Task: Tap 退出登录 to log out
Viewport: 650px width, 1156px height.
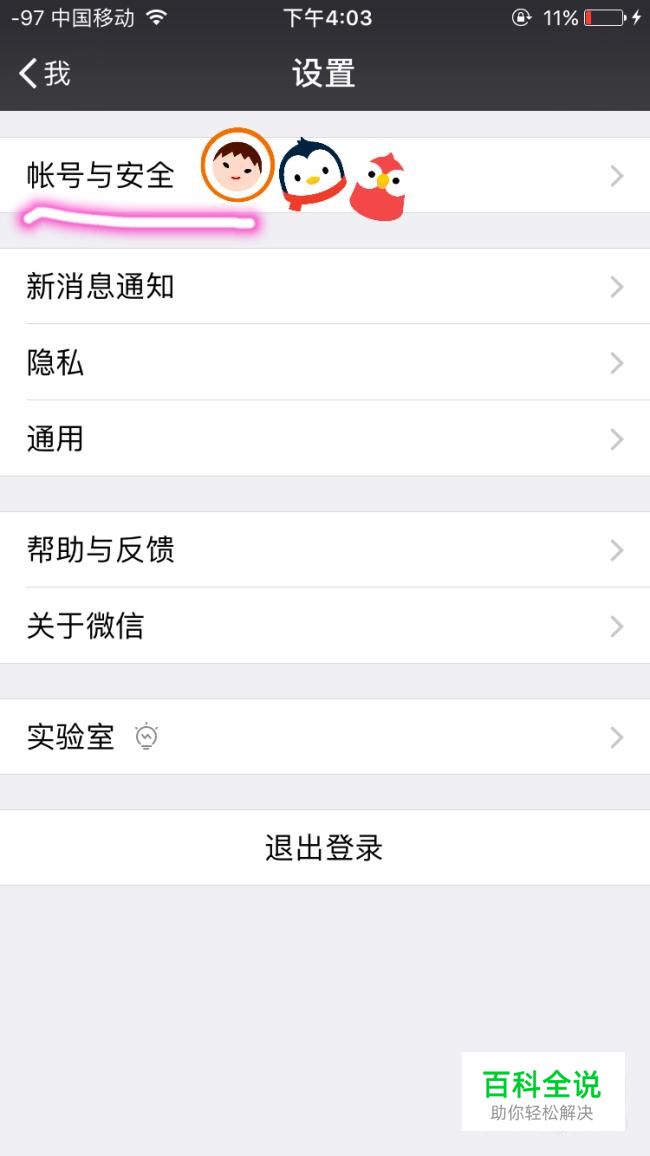Action: [x=325, y=848]
